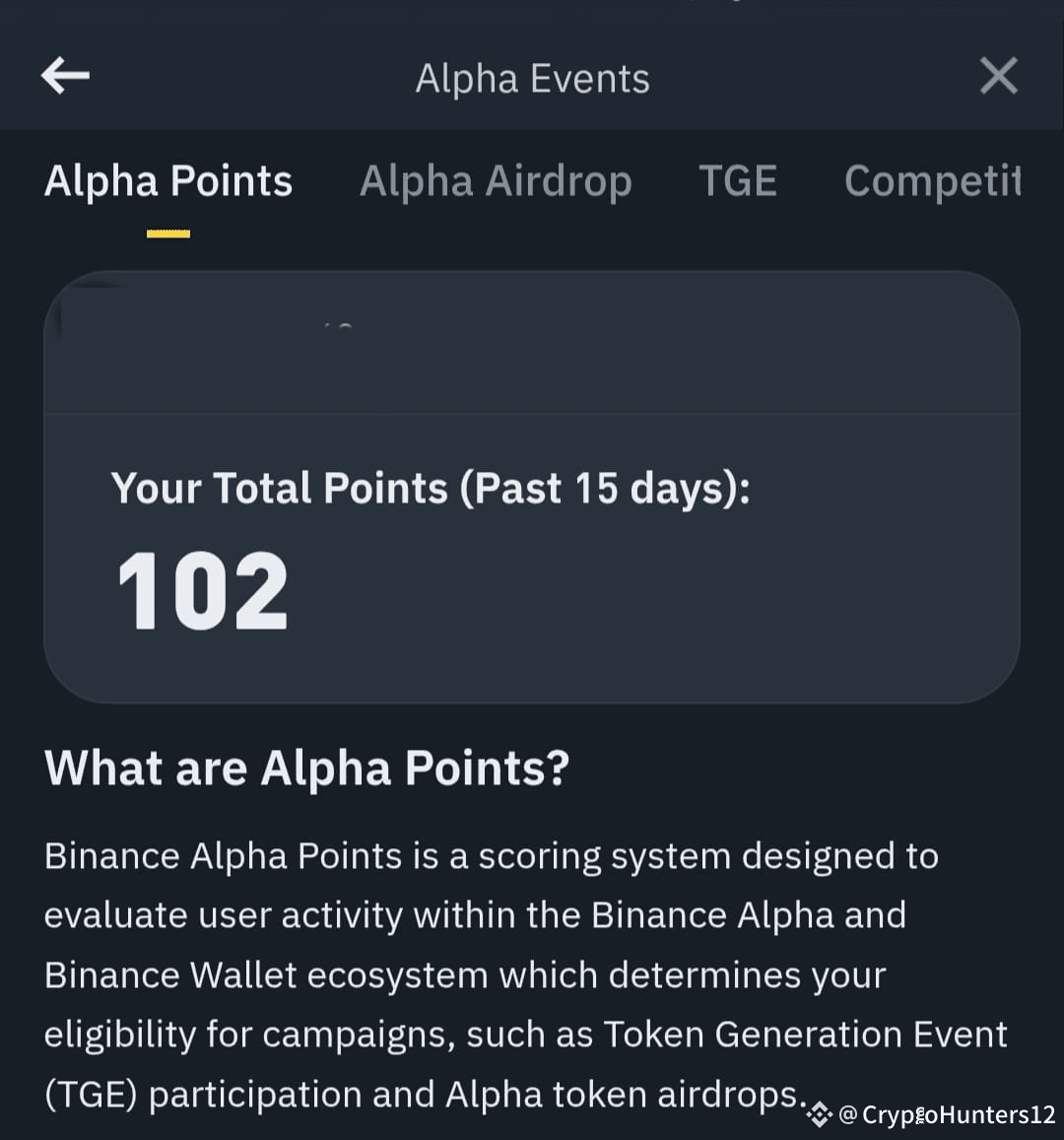Switch to the Alpha Airdrop tab
1064x1140 pixels.
tap(497, 180)
